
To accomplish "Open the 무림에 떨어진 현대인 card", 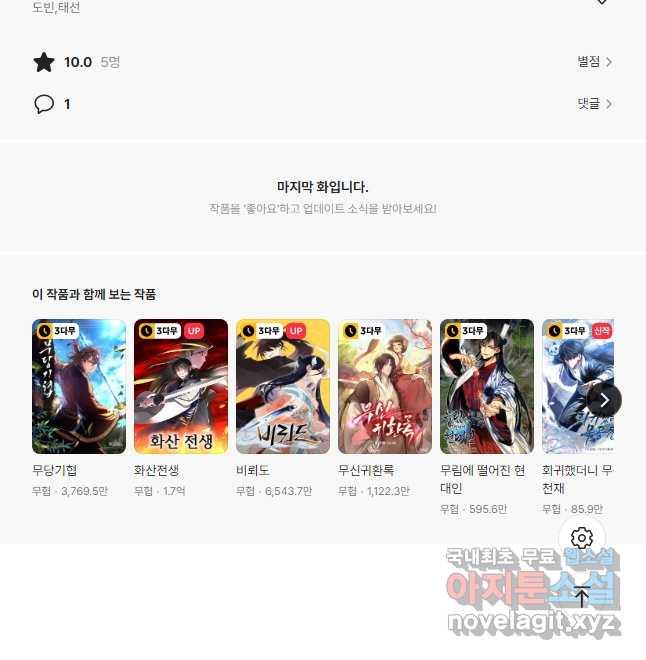I will pyautogui.click(x=487, y=387).
